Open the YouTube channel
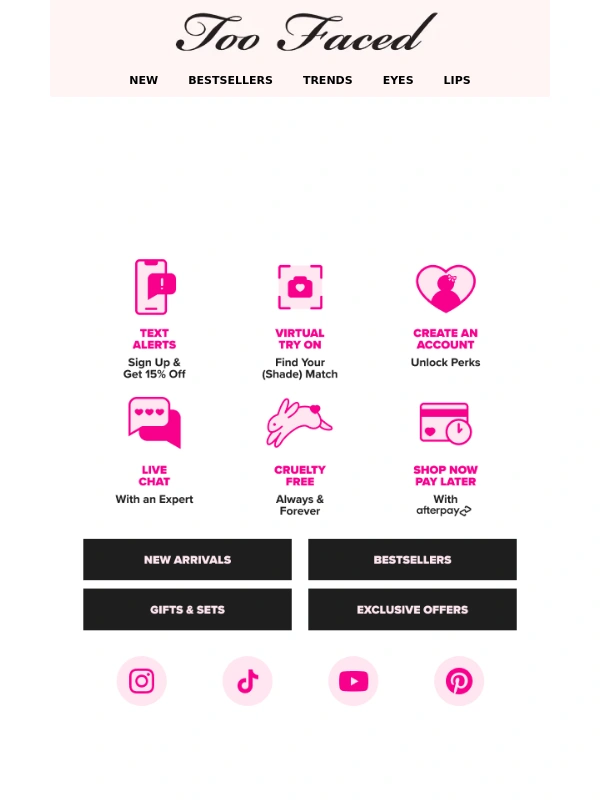 353,681
